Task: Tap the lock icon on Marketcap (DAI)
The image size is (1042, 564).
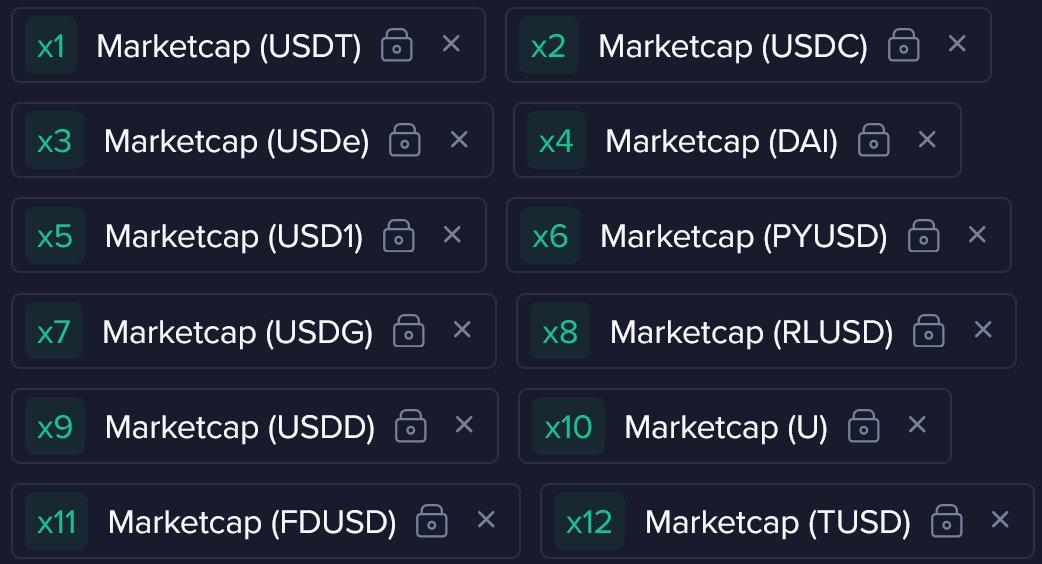Action: point(874,140)
